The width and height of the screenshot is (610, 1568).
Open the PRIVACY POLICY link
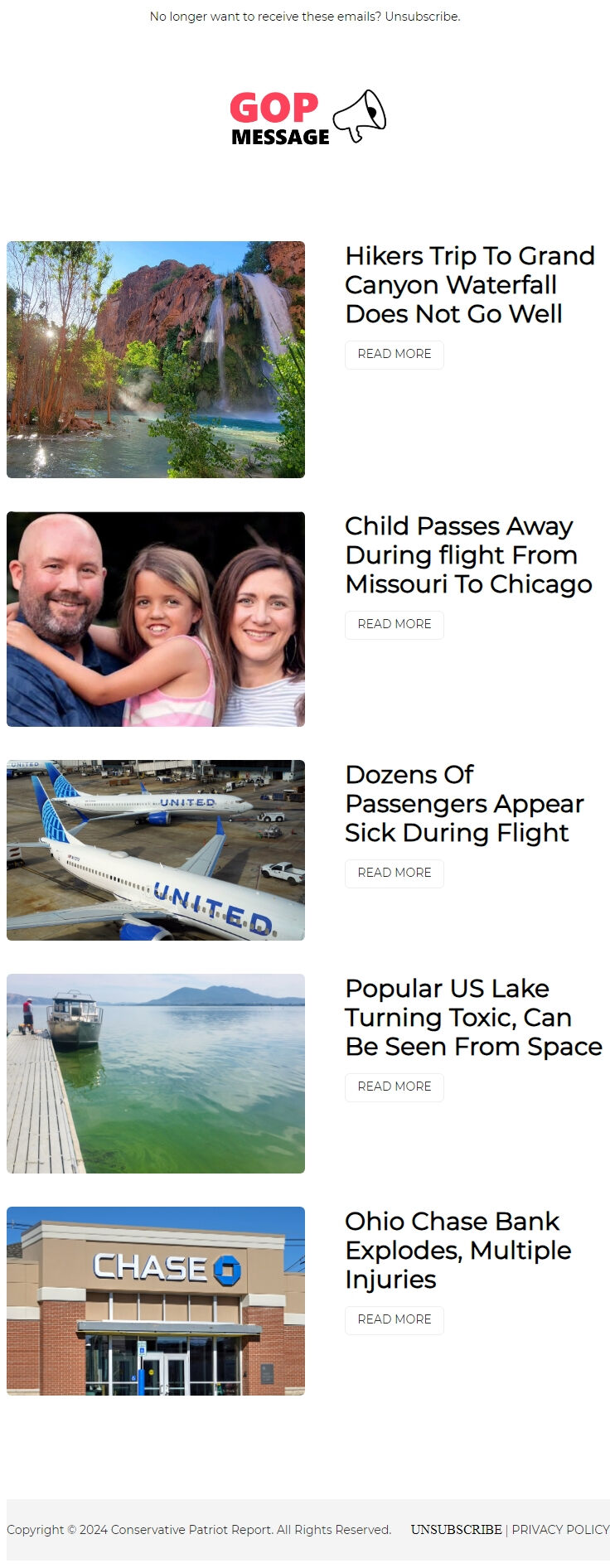point(560,1530)
